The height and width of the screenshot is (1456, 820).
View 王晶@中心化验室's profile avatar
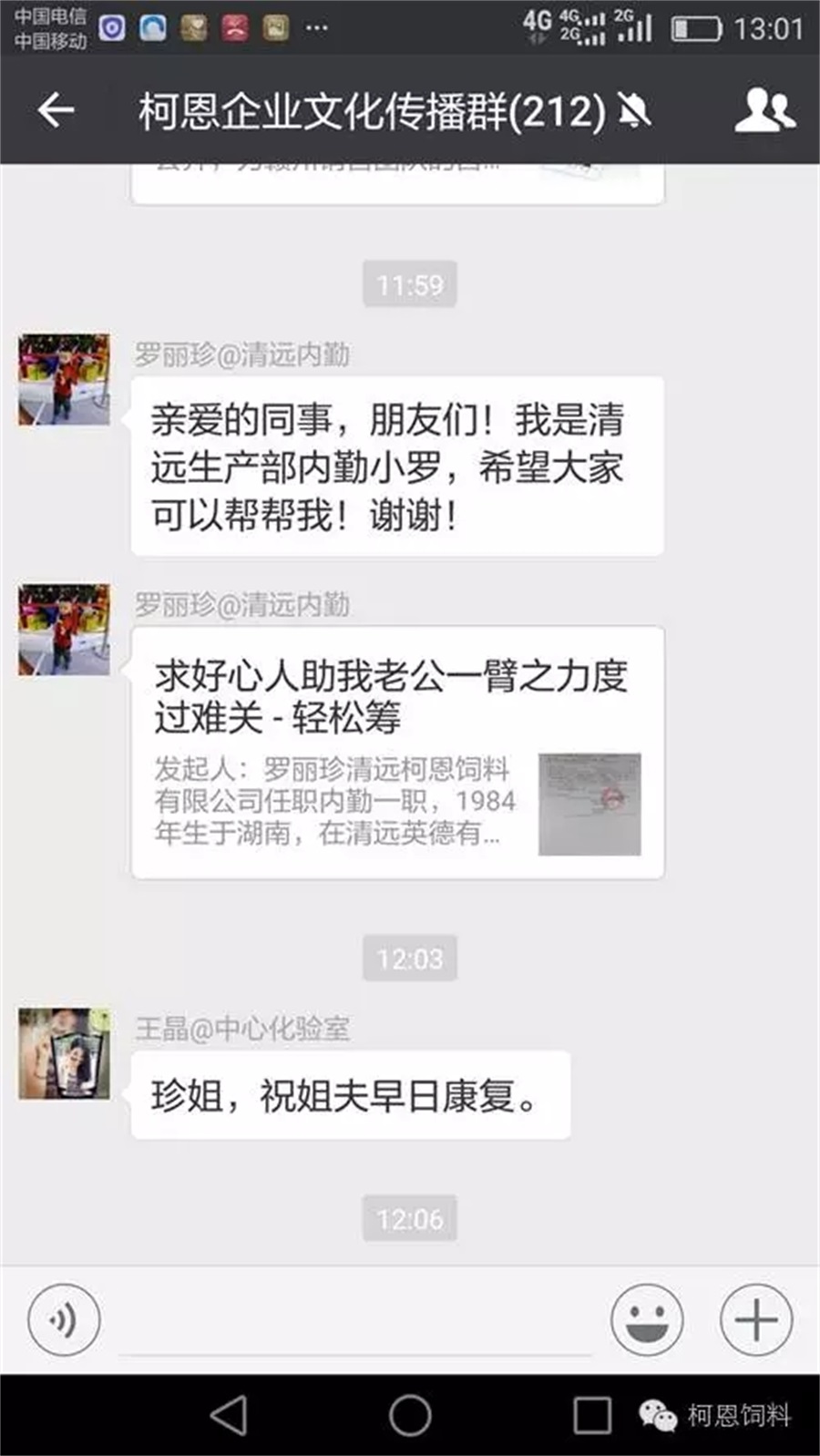(x=64, y=1052)
